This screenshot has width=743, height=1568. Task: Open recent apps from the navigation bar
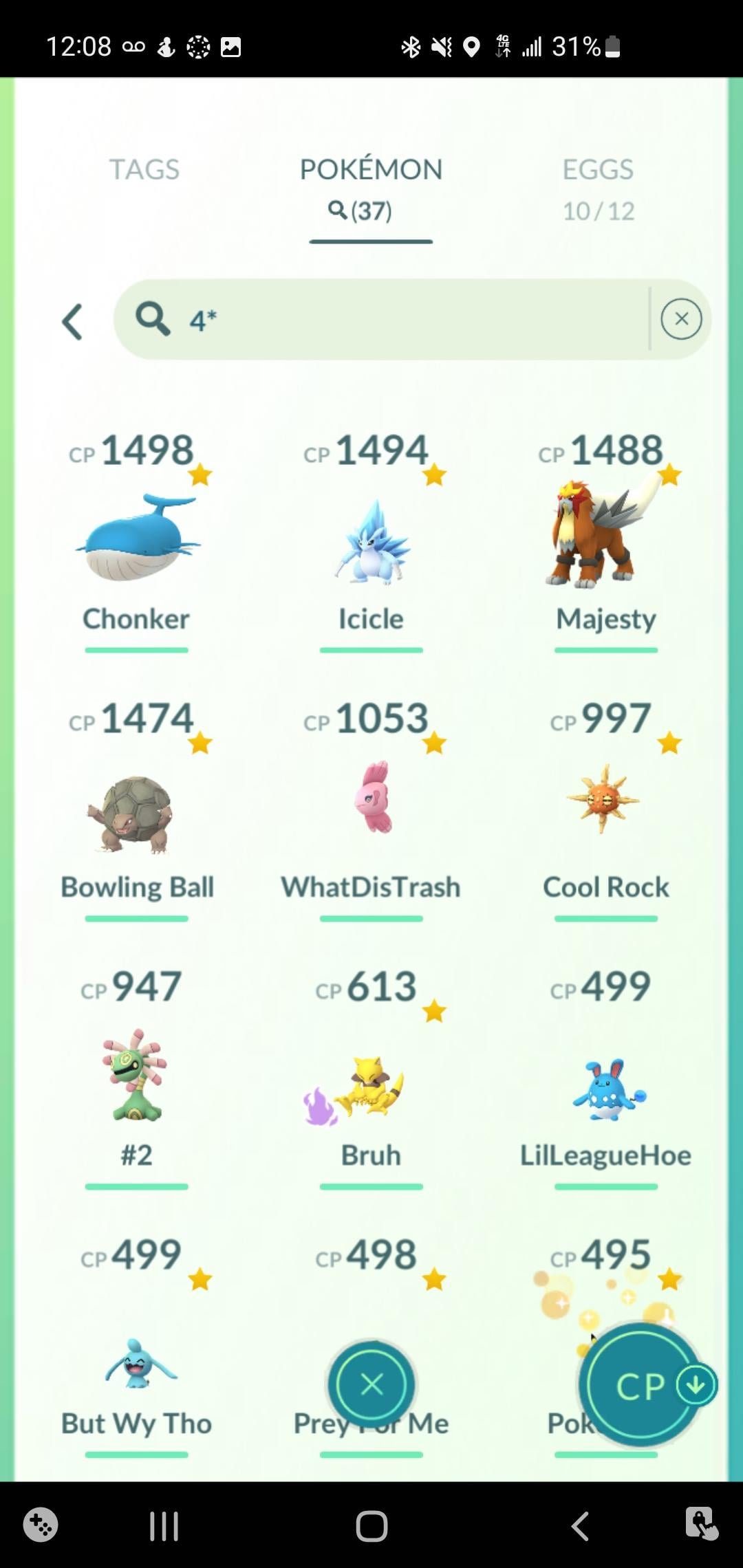pos(164,1527)
